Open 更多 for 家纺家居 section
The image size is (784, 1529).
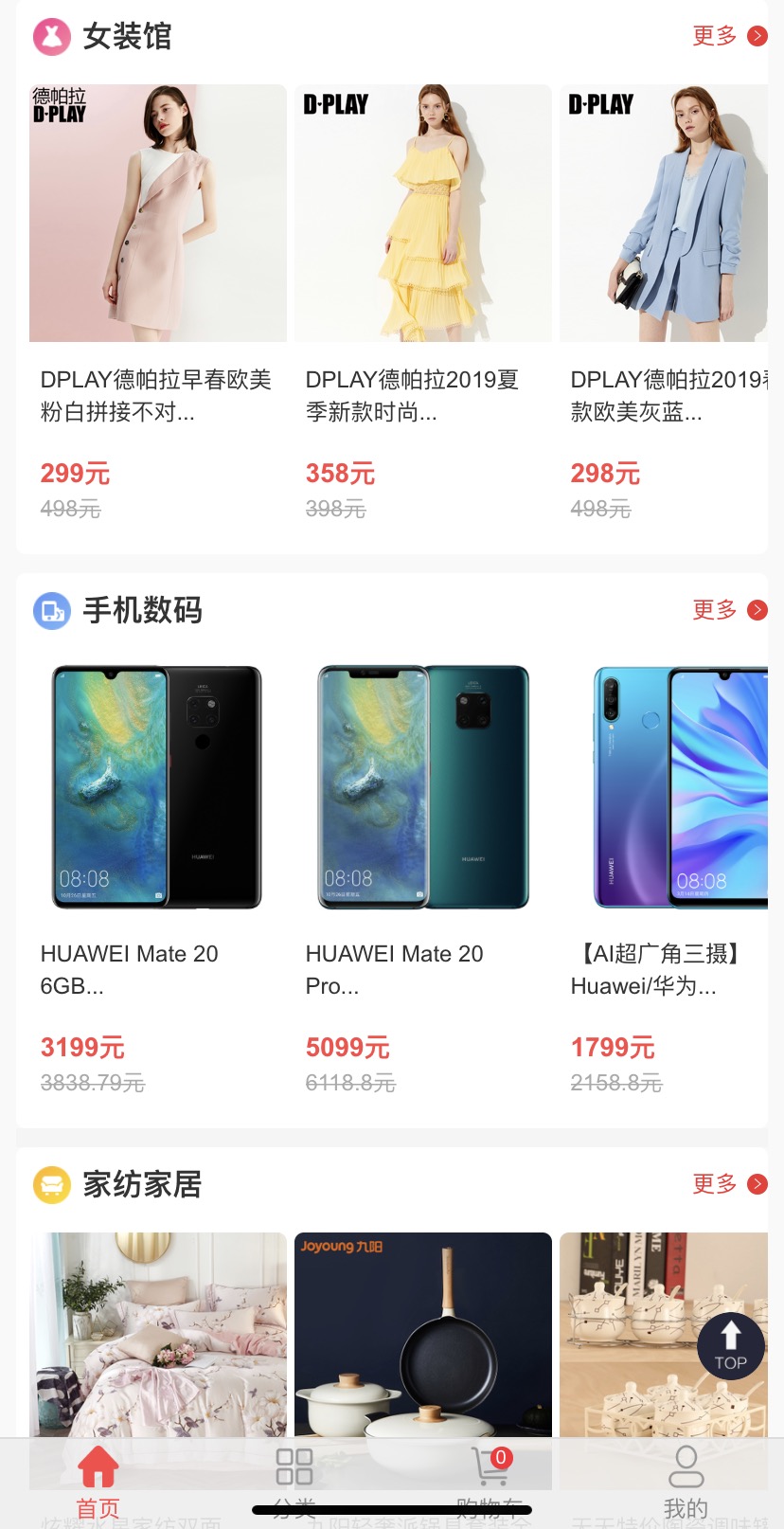click(728, 1184)
